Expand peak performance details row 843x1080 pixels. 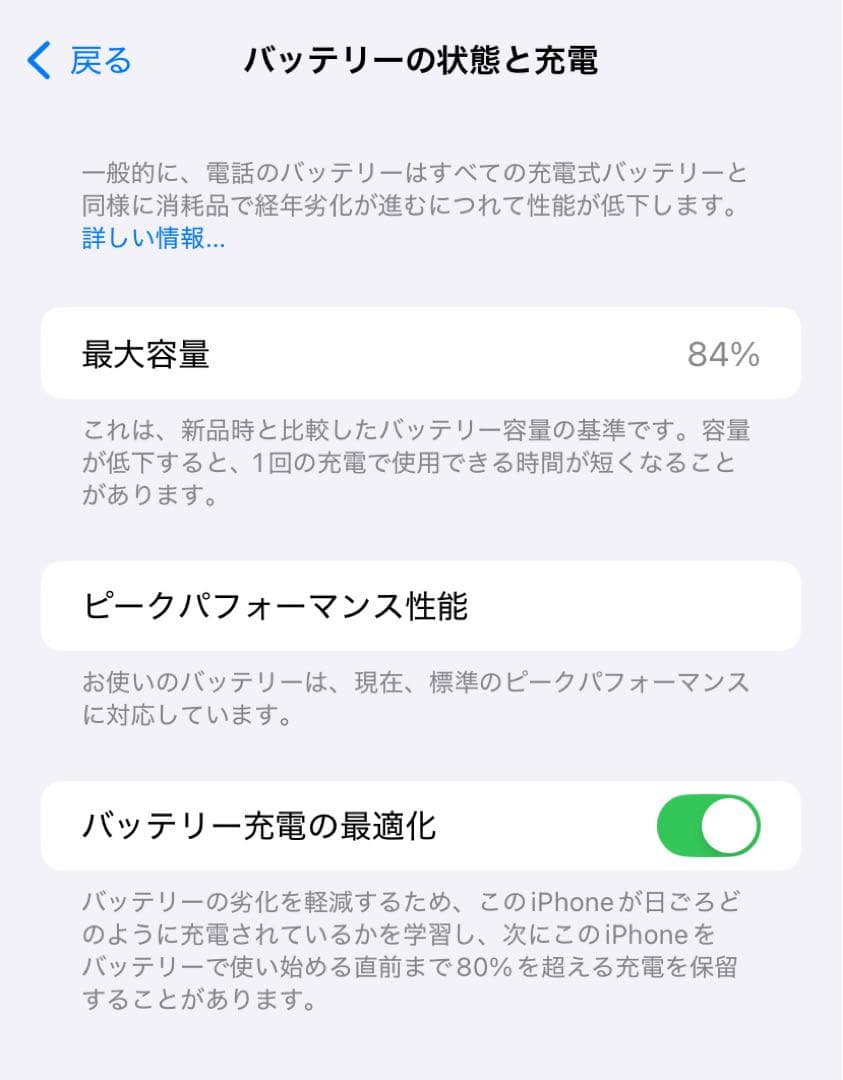(x=420, y=605)
